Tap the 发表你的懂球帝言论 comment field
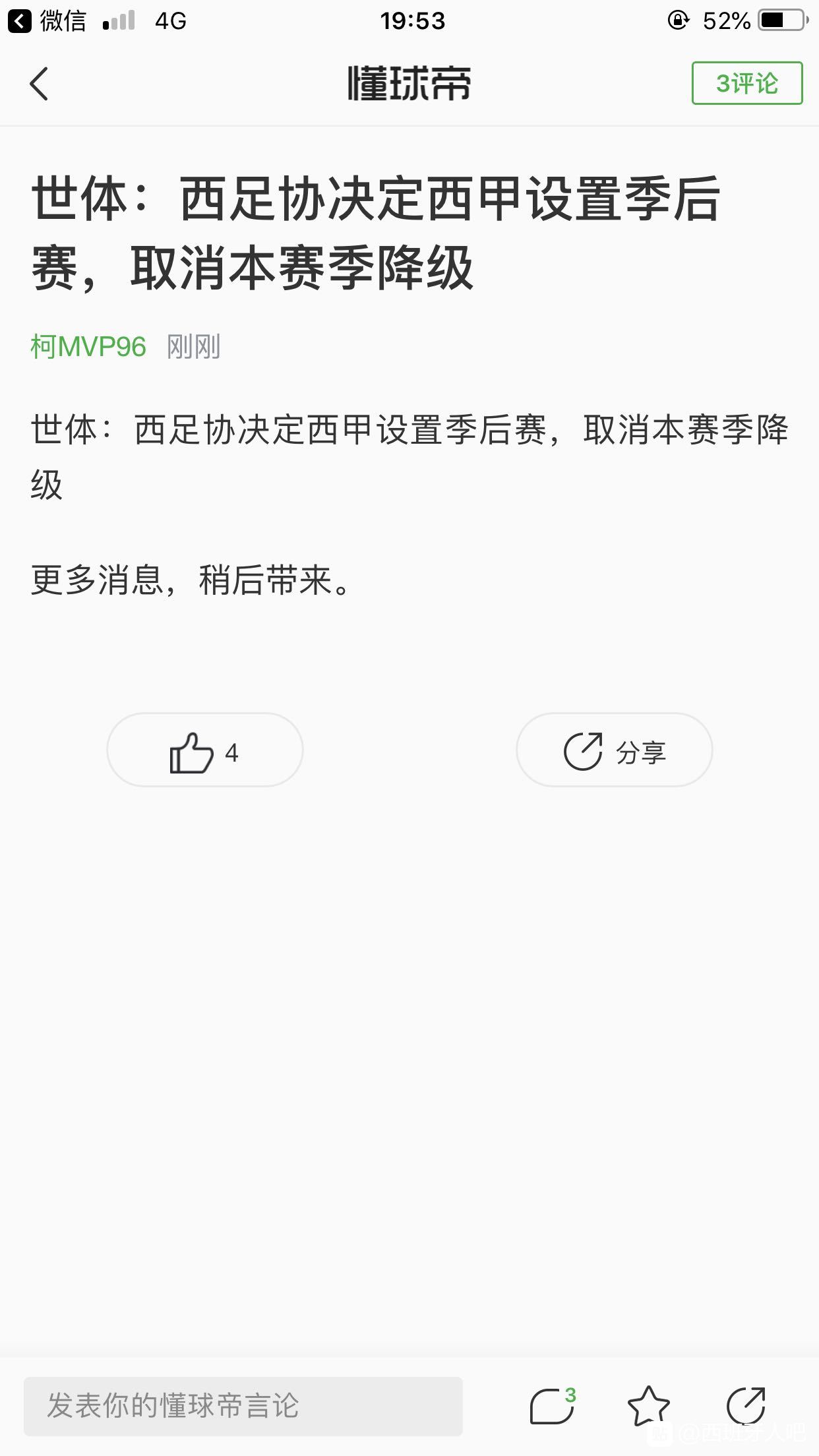This screenshot has height=1456, width=819. point(243,1406)
